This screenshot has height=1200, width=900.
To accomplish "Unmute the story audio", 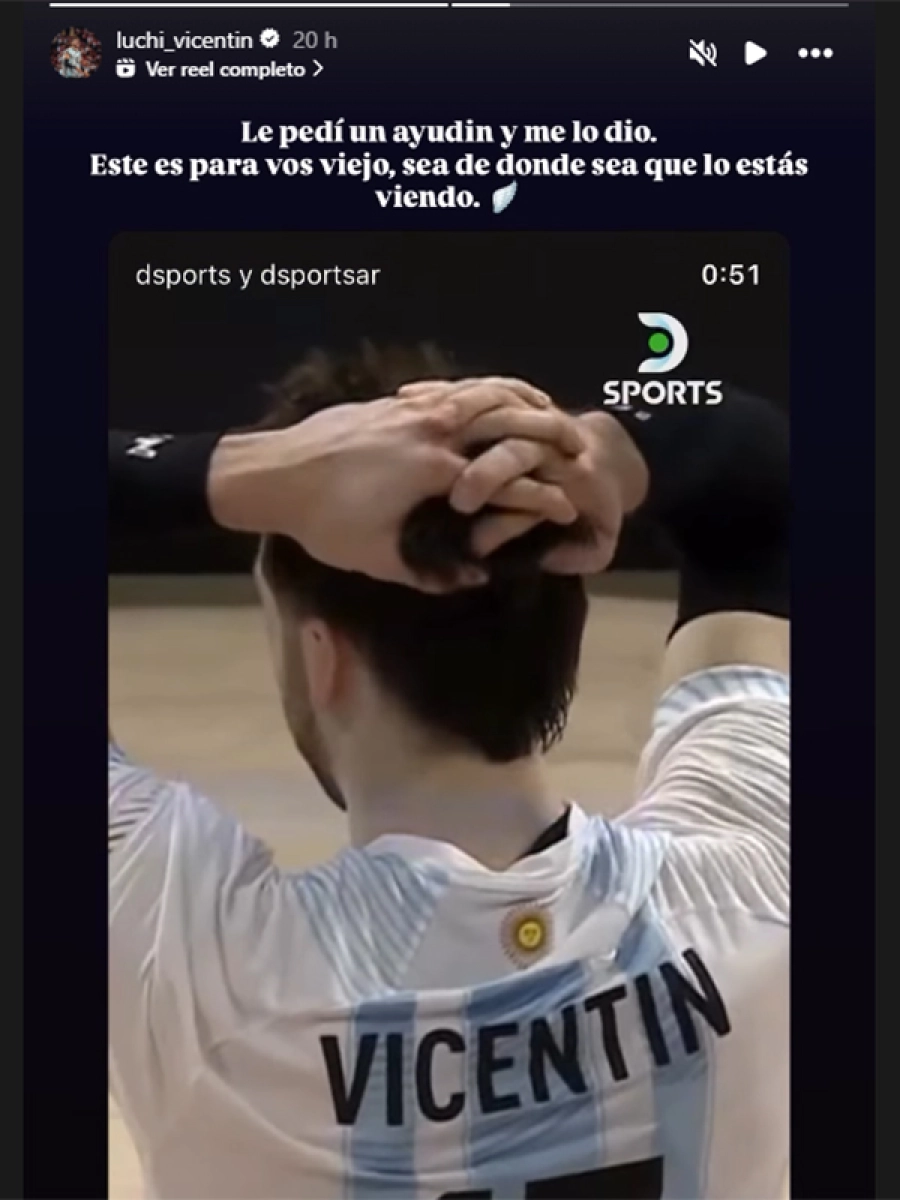I will (x=703, y=53).
